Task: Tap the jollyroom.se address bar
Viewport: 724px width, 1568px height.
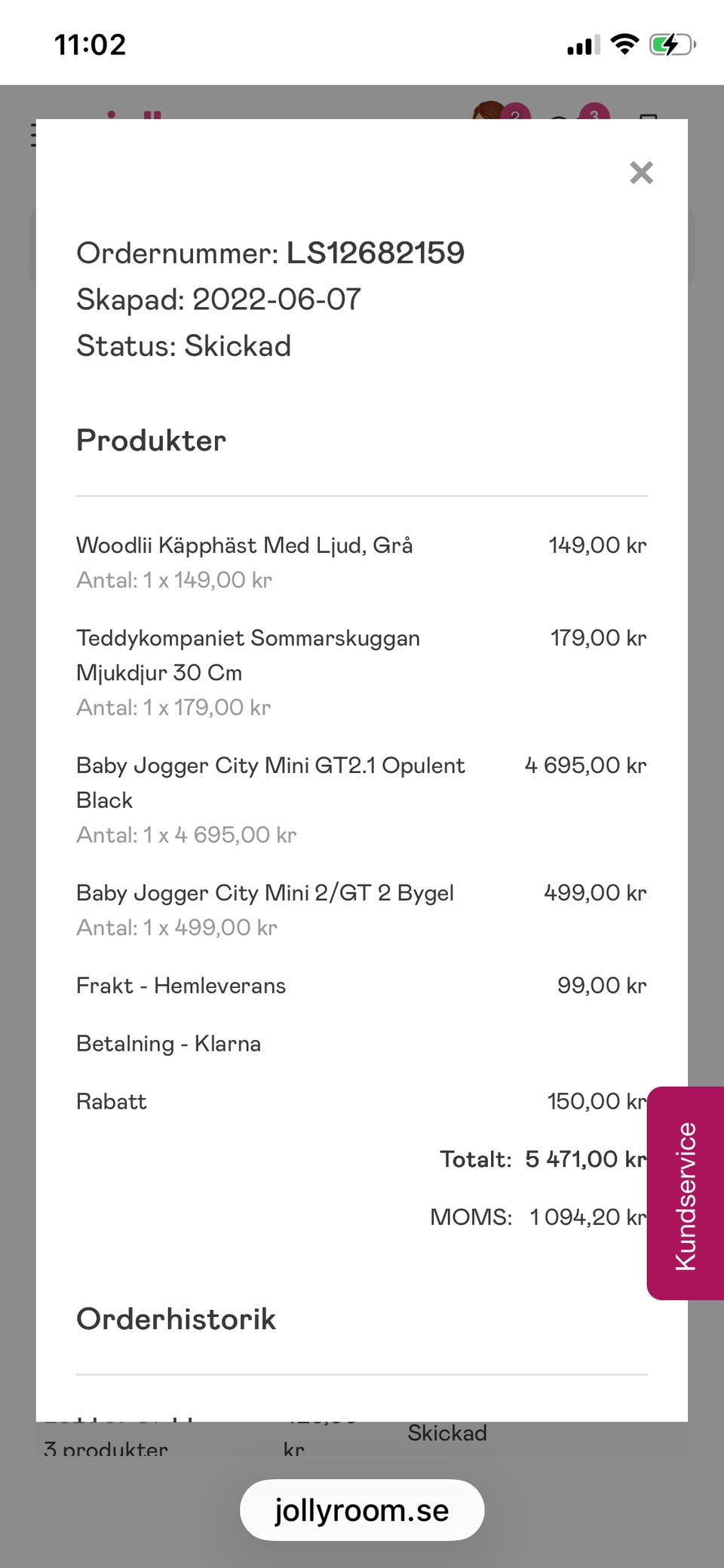Action: pos(361,1509)
